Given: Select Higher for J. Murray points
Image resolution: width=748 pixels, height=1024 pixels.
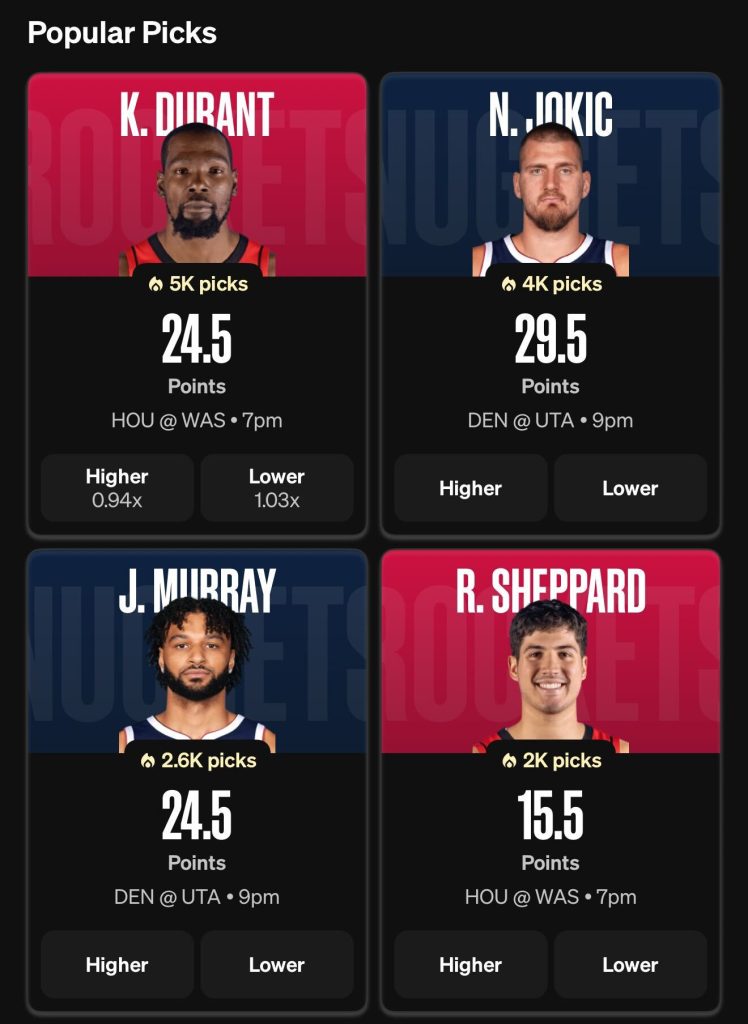Looking at the screenshot, I should 117,965.
